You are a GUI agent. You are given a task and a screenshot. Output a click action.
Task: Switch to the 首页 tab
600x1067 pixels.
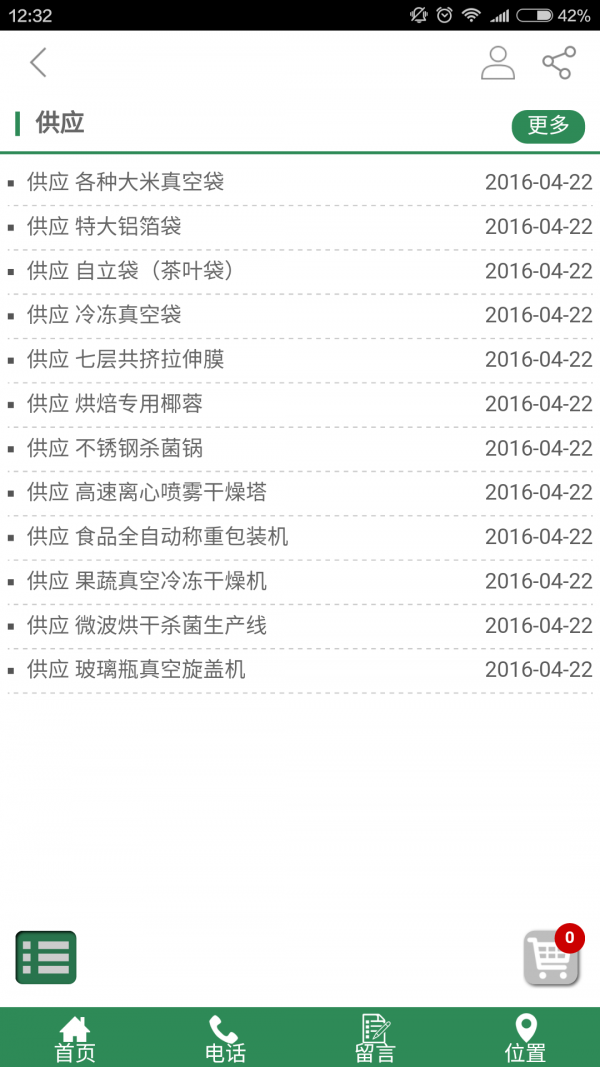[x=75, y=1038]
